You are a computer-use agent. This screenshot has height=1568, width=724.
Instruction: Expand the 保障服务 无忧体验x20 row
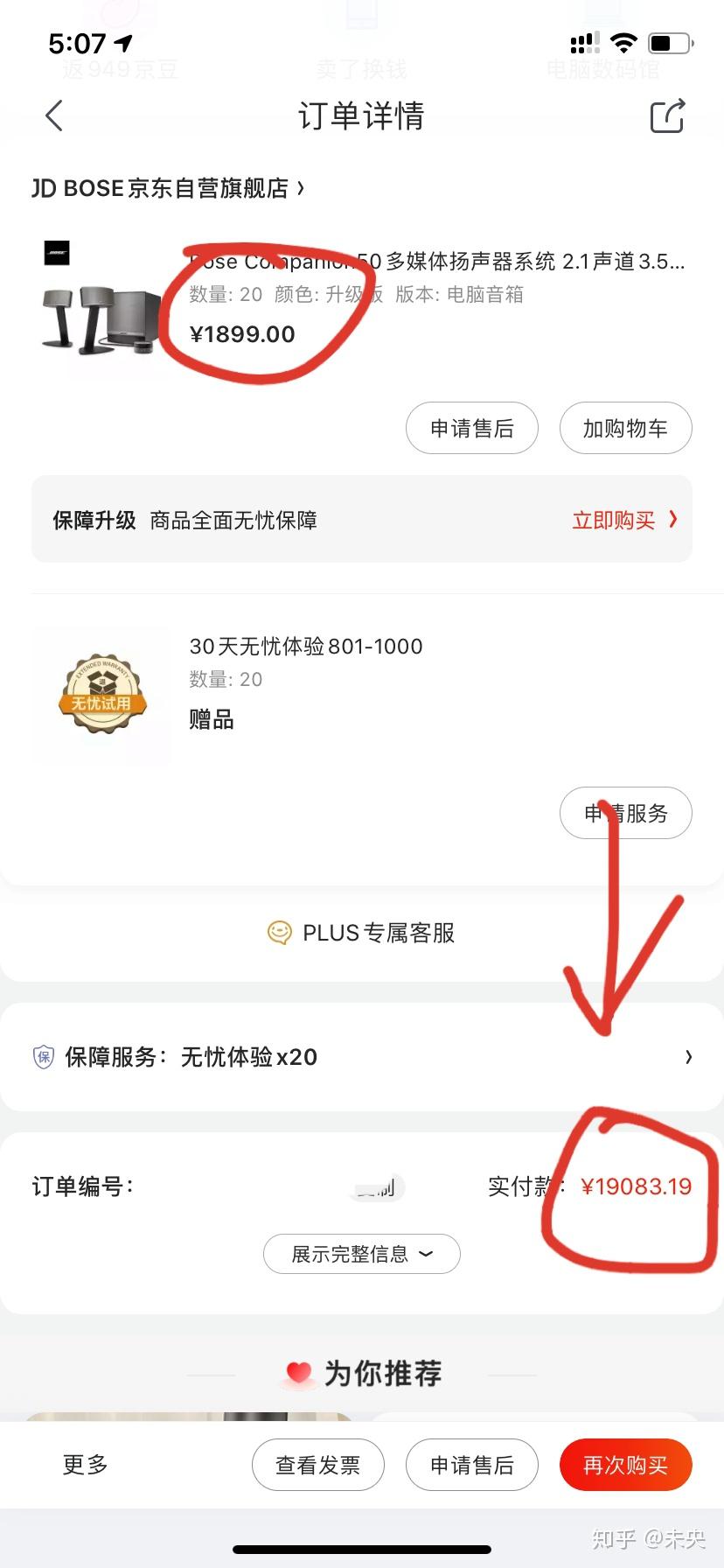pyautogui.click(x=690, y=1056)
